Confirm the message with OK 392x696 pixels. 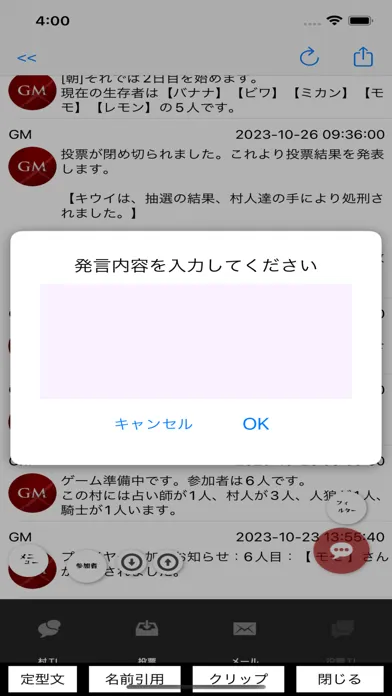tap(256, 424)
